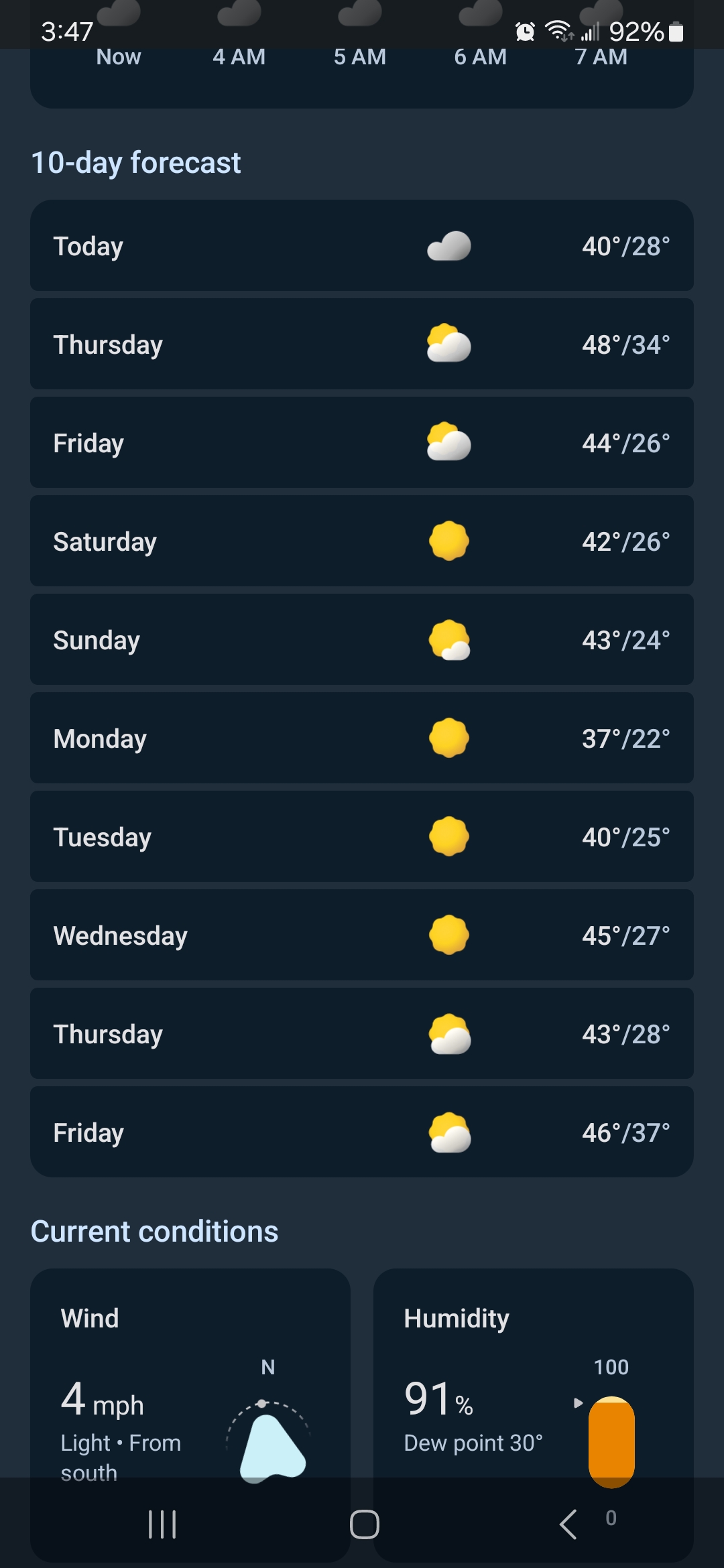Open the Sunday forecast row
The image size is (724, 1568).
(x=362, y=640)
